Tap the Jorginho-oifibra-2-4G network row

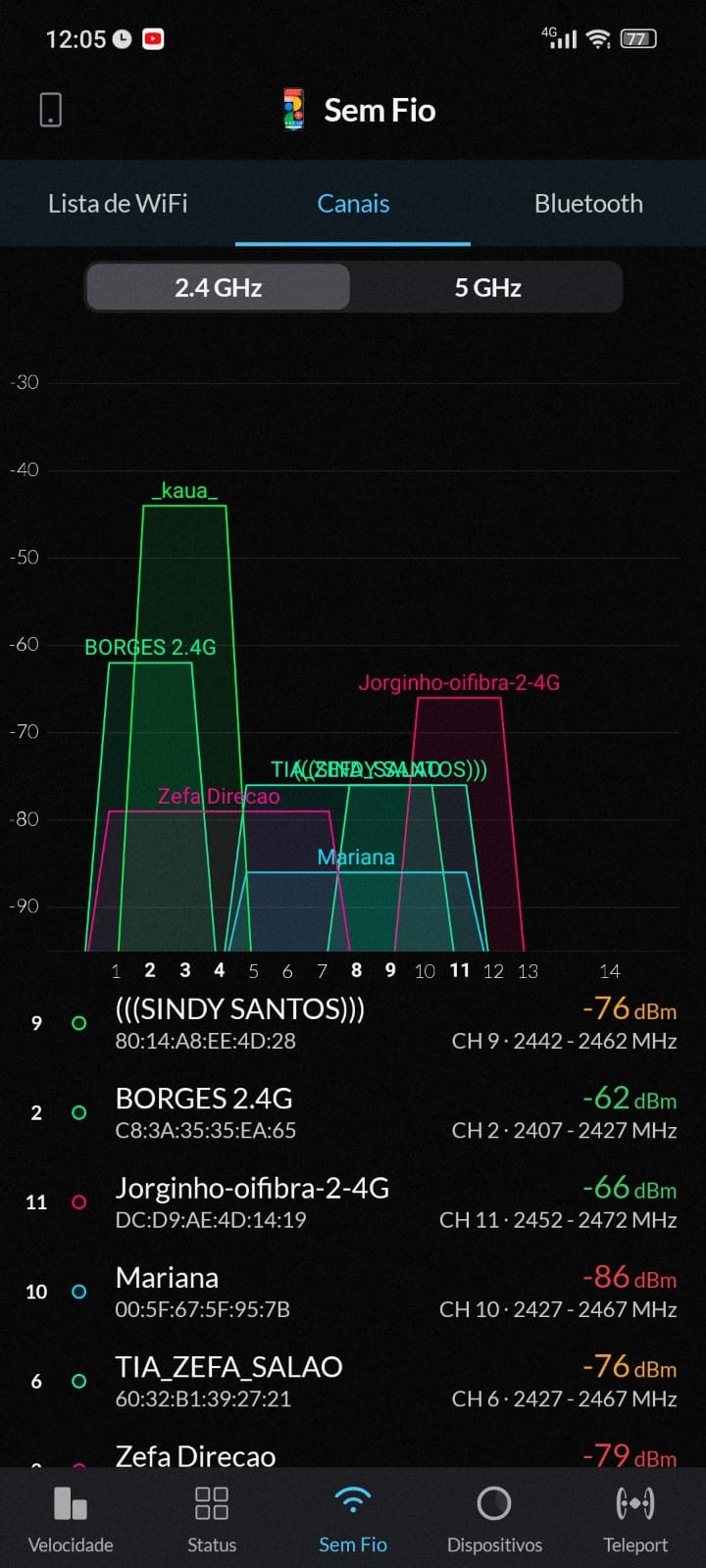click(x=353, y=1202)
